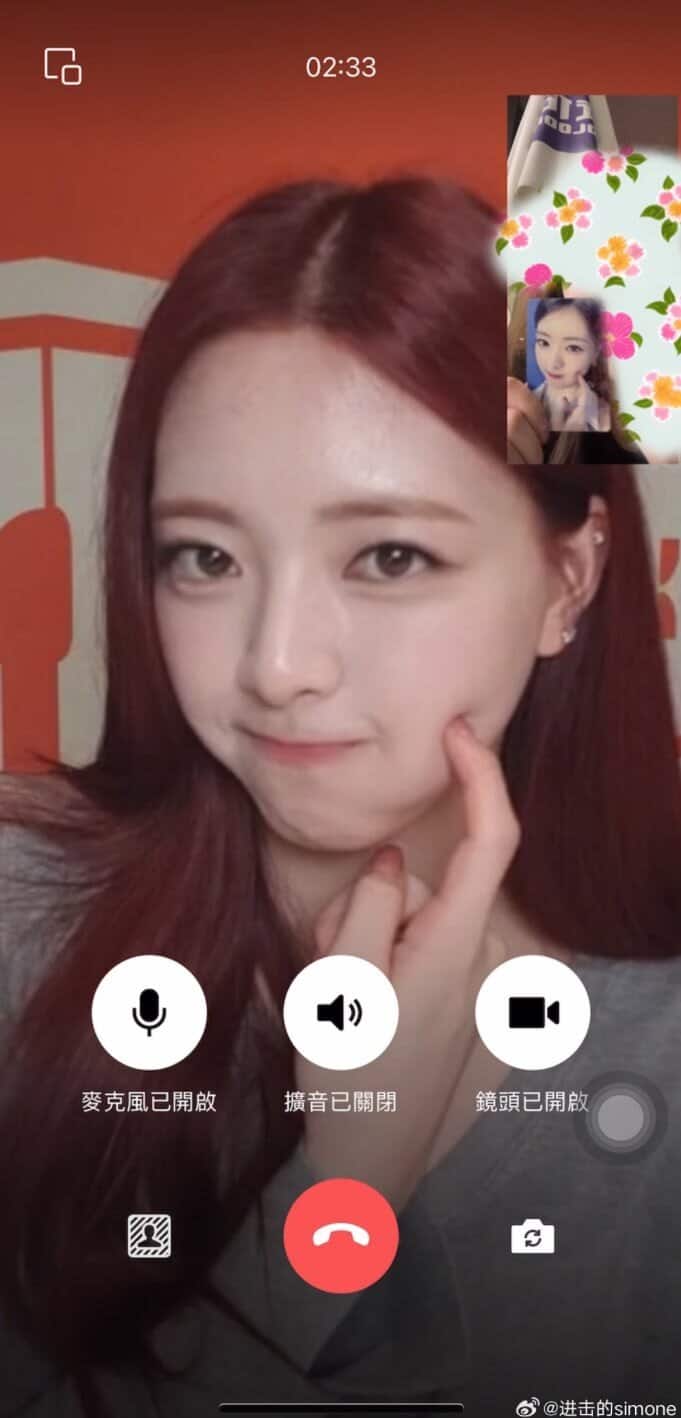Turn on the speaker
The image size is (681, 1418).
click(x=340, y=1012)
